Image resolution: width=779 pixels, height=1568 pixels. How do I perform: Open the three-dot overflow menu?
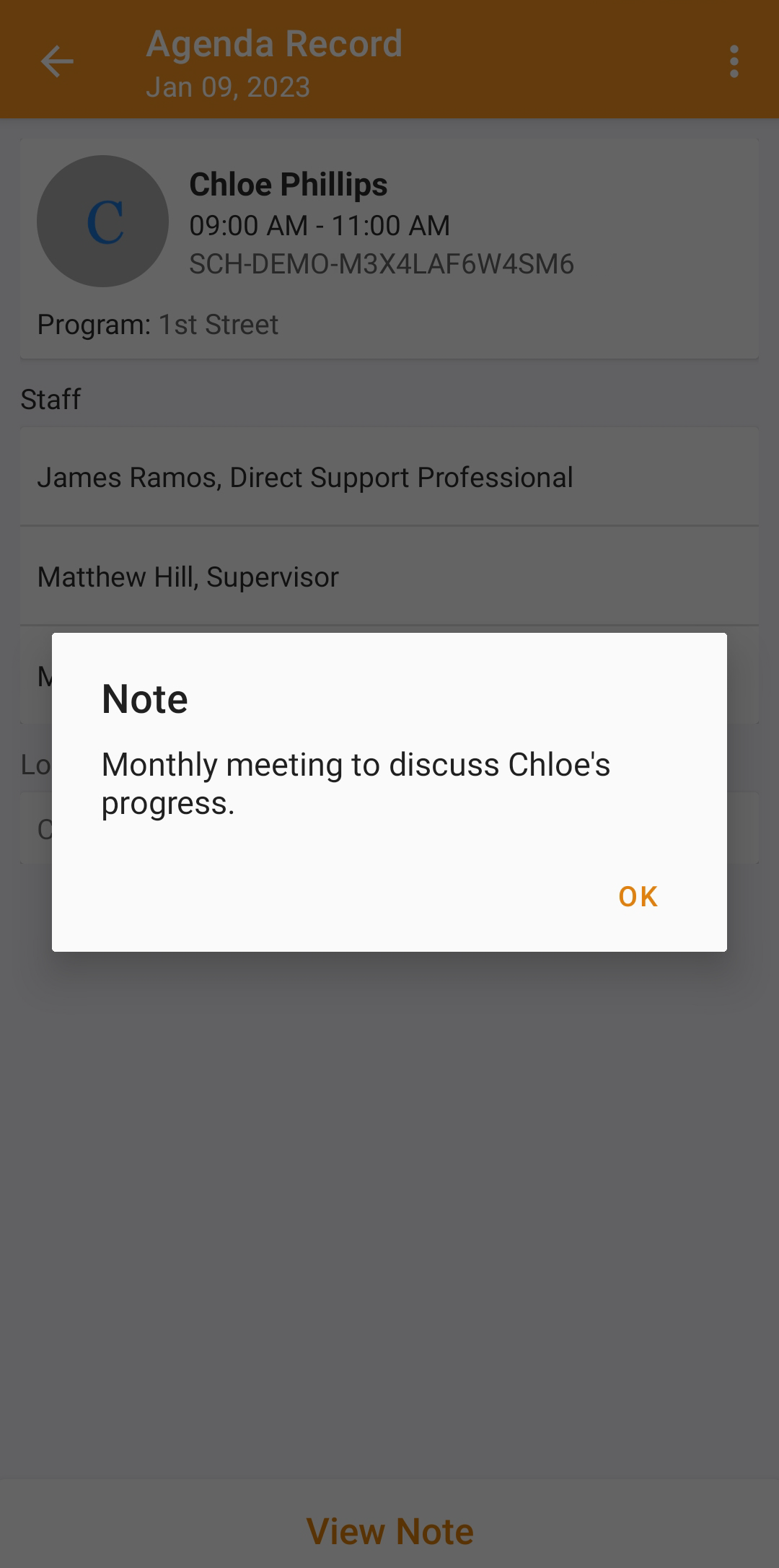pos(734,62)
